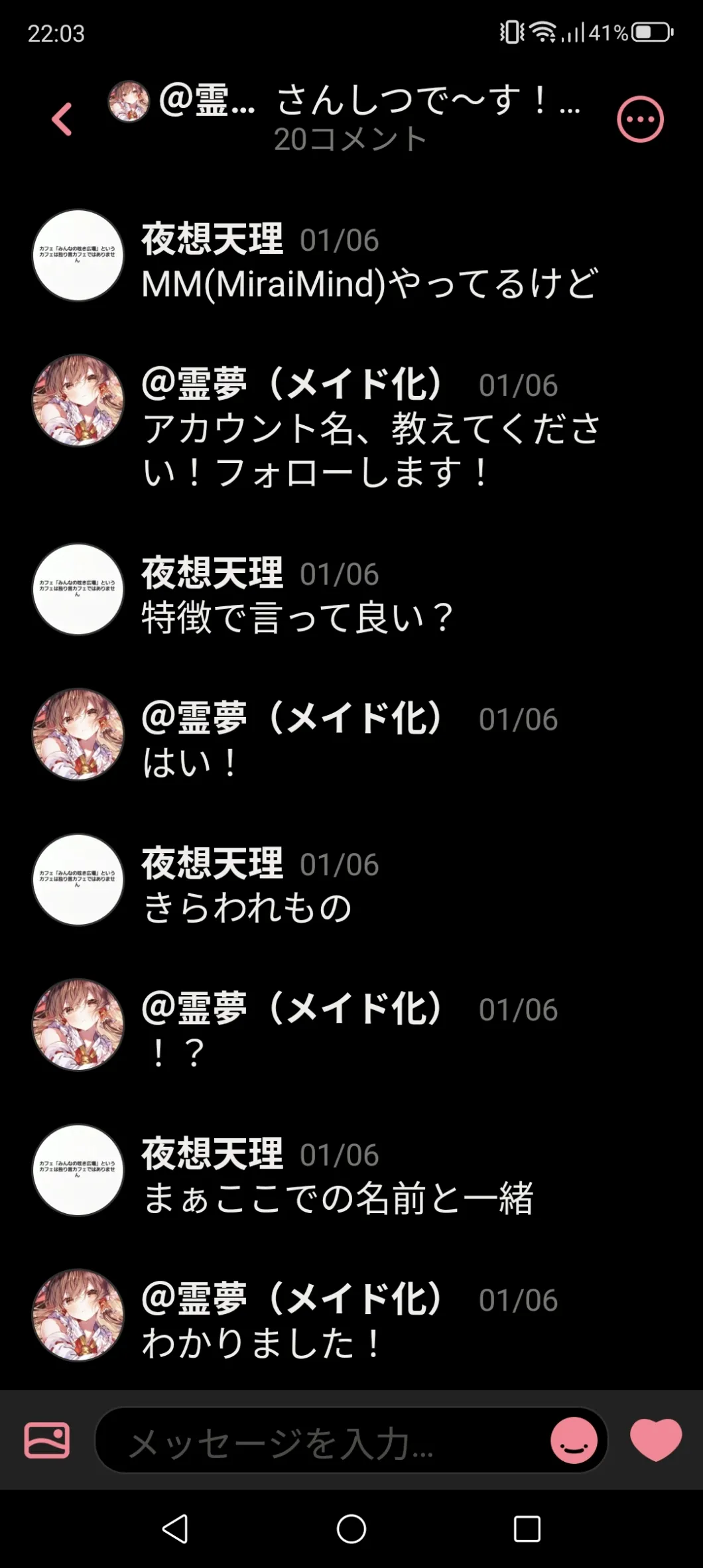Open the image attachment picker
This screenshot has height=1568, width=703.
46,1440
